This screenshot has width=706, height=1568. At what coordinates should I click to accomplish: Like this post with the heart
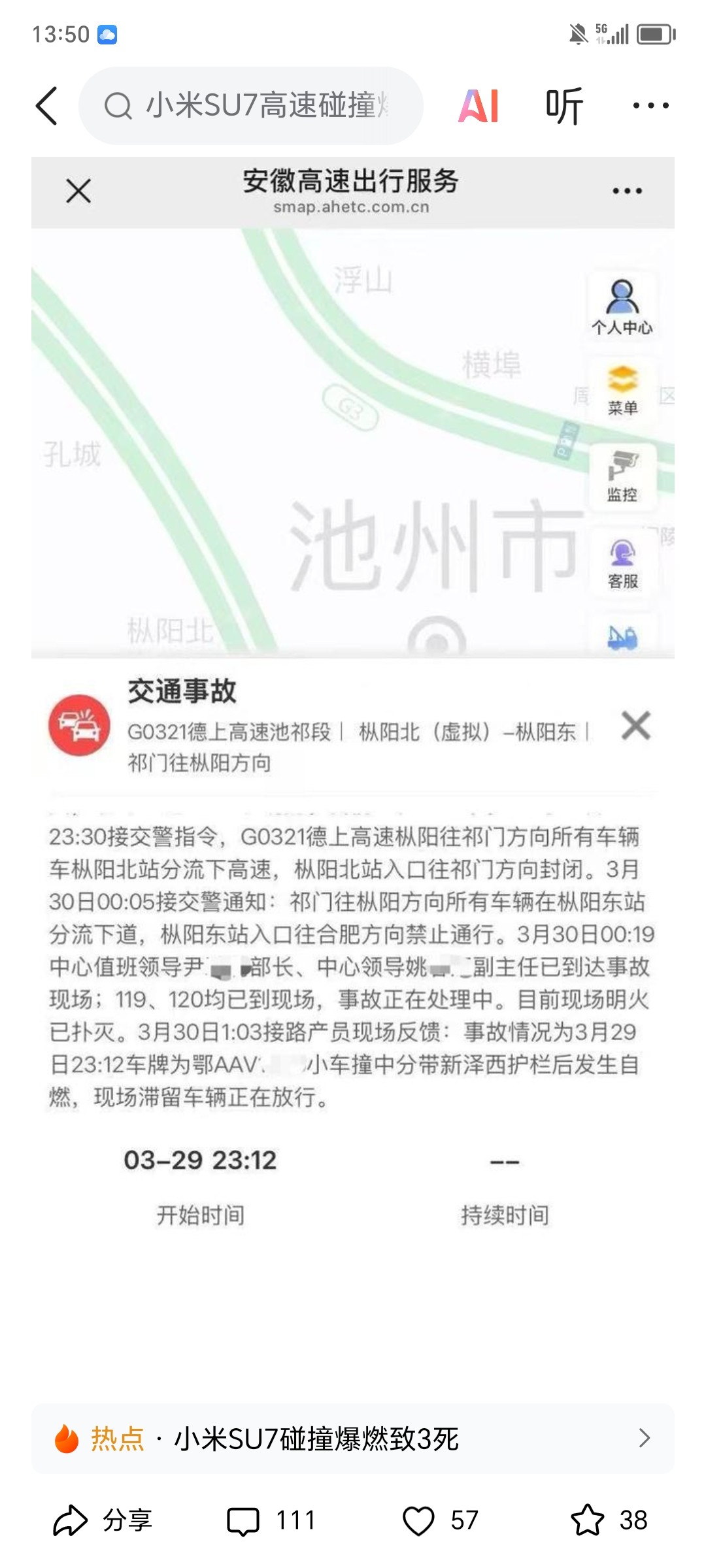(x=418, y=1520)
